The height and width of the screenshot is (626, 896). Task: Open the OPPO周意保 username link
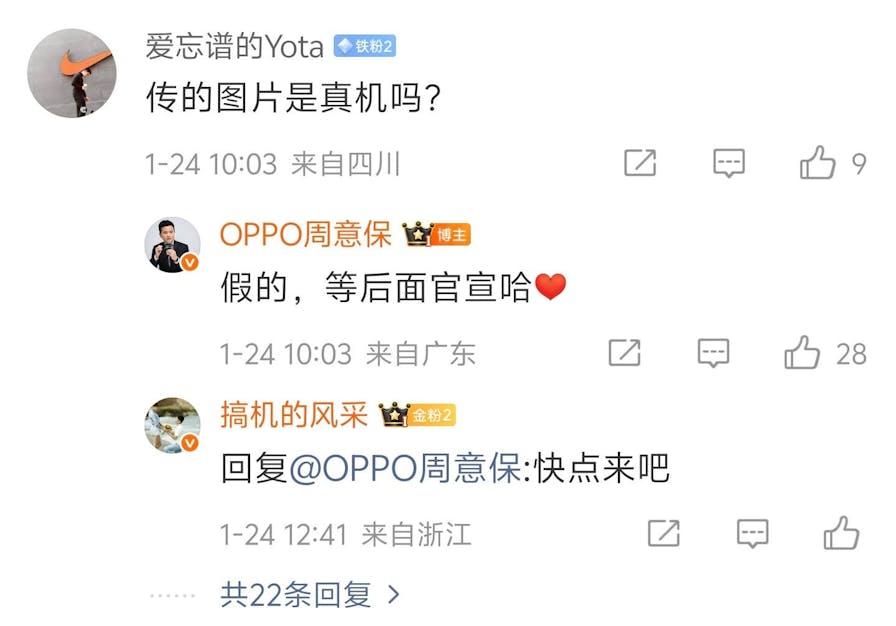click(305, 235)
